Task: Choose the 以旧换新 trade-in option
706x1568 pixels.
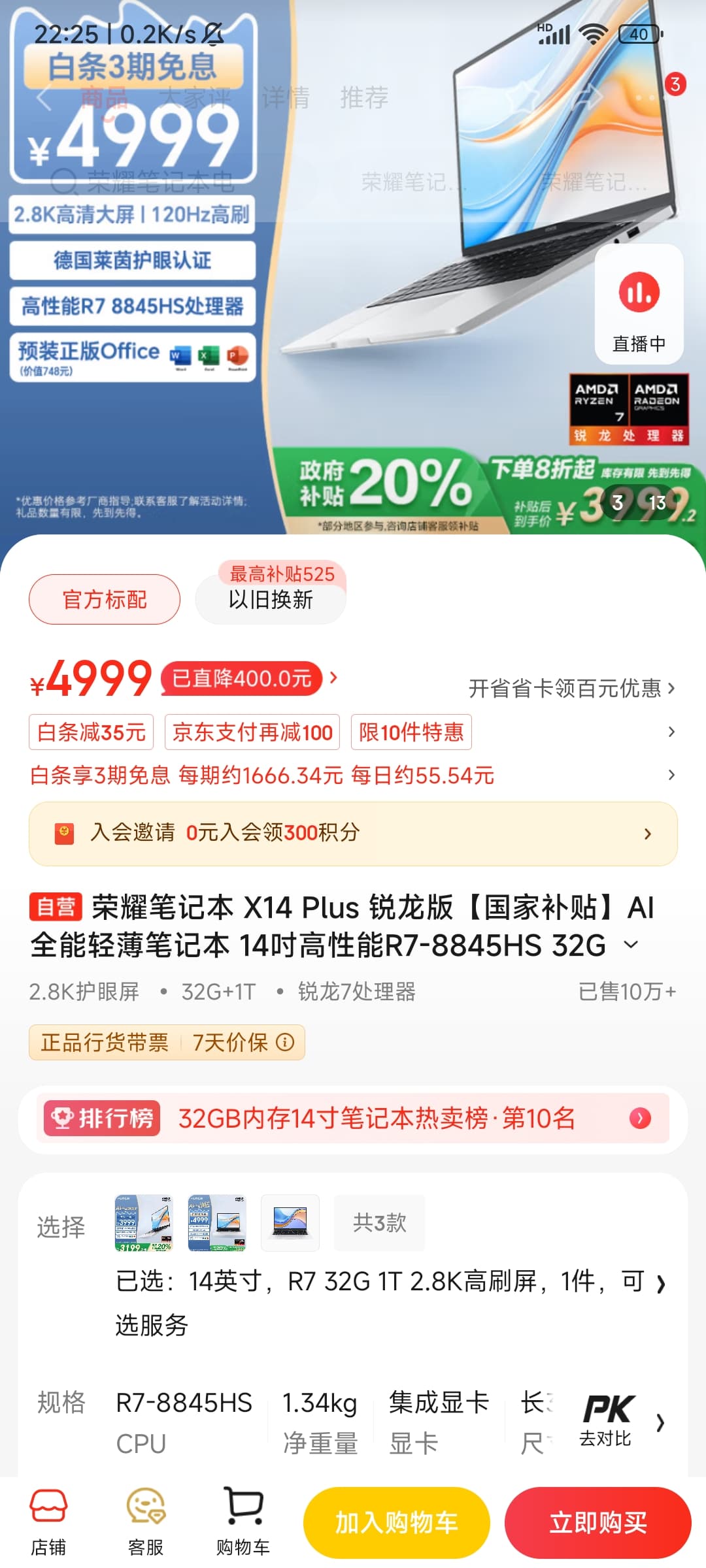Action: point(271,599)
